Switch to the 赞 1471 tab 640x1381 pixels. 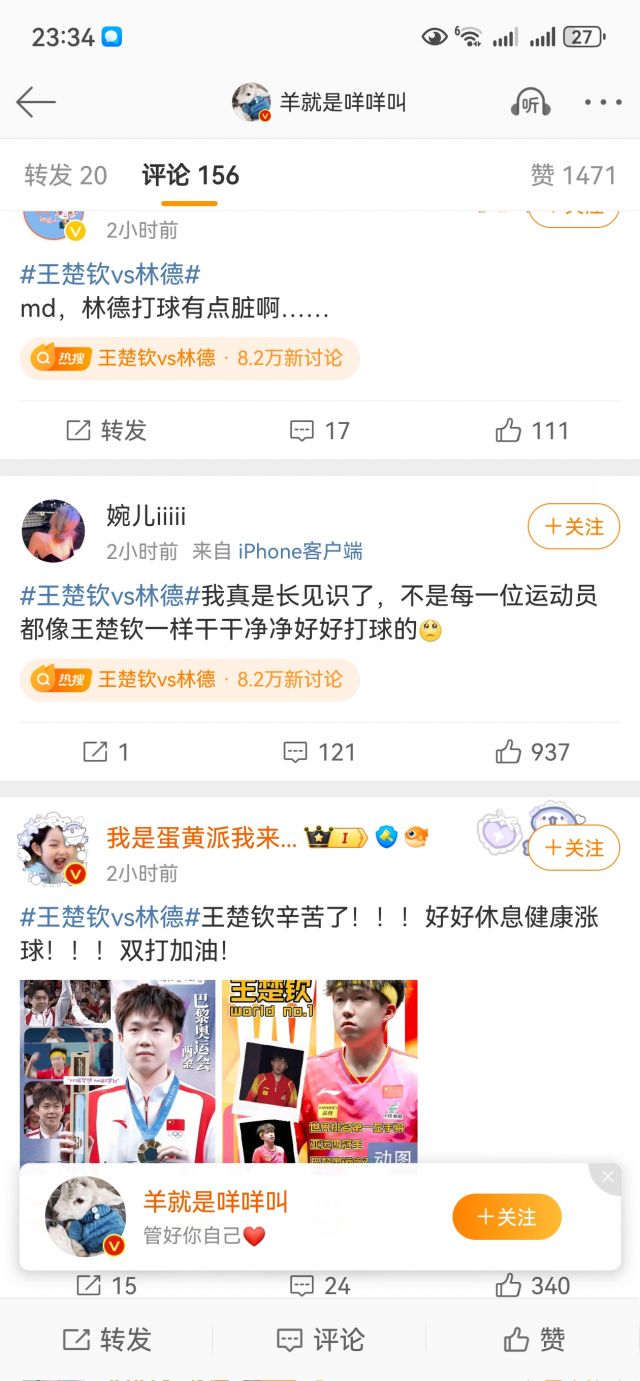[573, 176]
